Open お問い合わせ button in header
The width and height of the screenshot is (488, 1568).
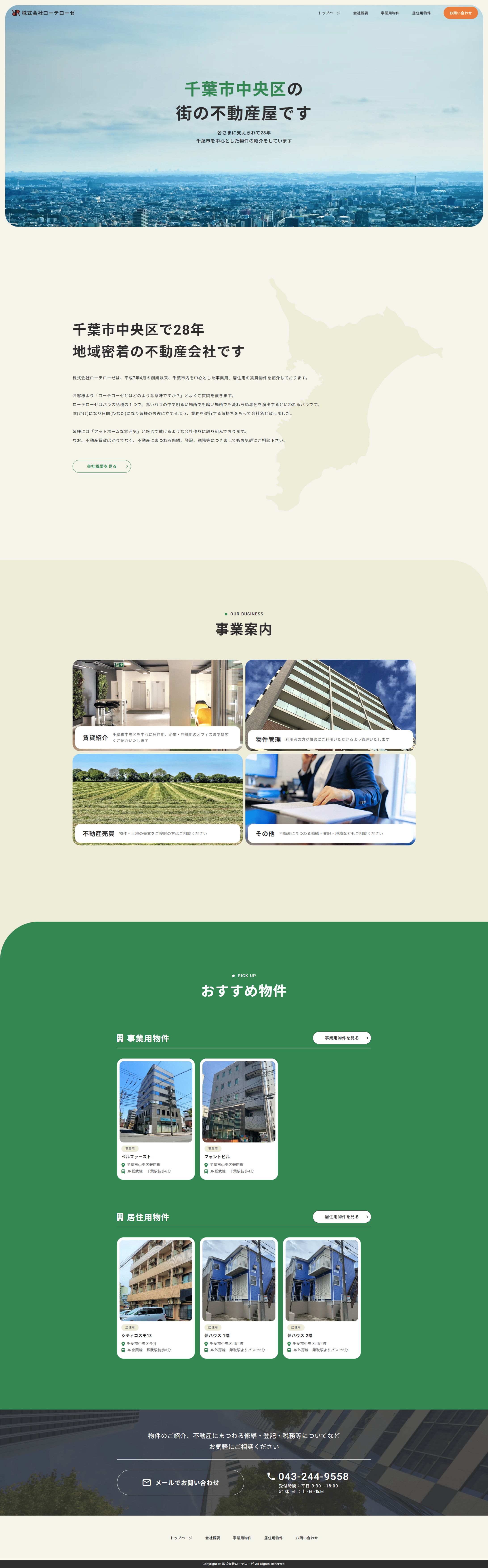click(x=460, y=13)
